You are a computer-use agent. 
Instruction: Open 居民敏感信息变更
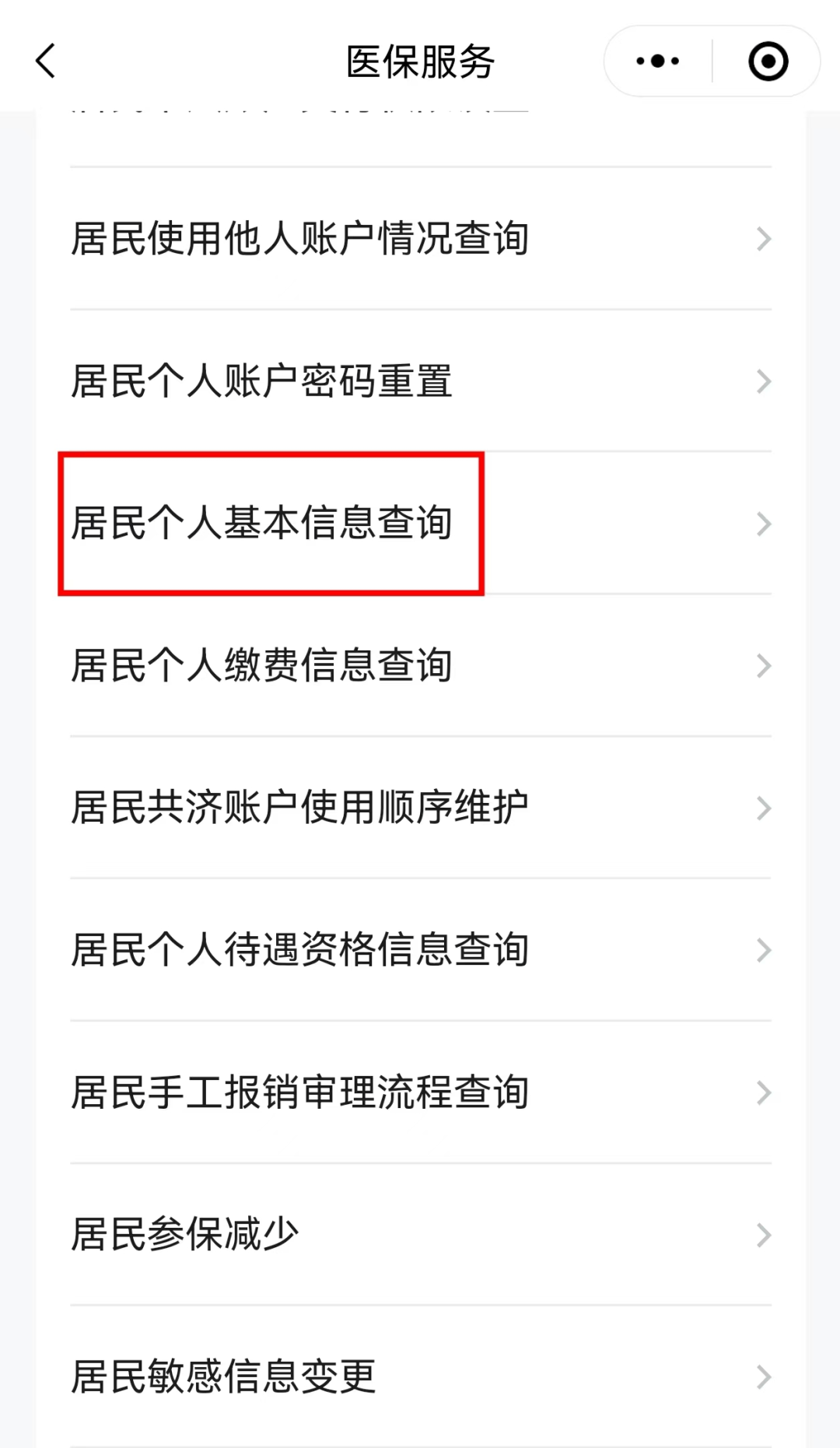tap(420, 1377)
